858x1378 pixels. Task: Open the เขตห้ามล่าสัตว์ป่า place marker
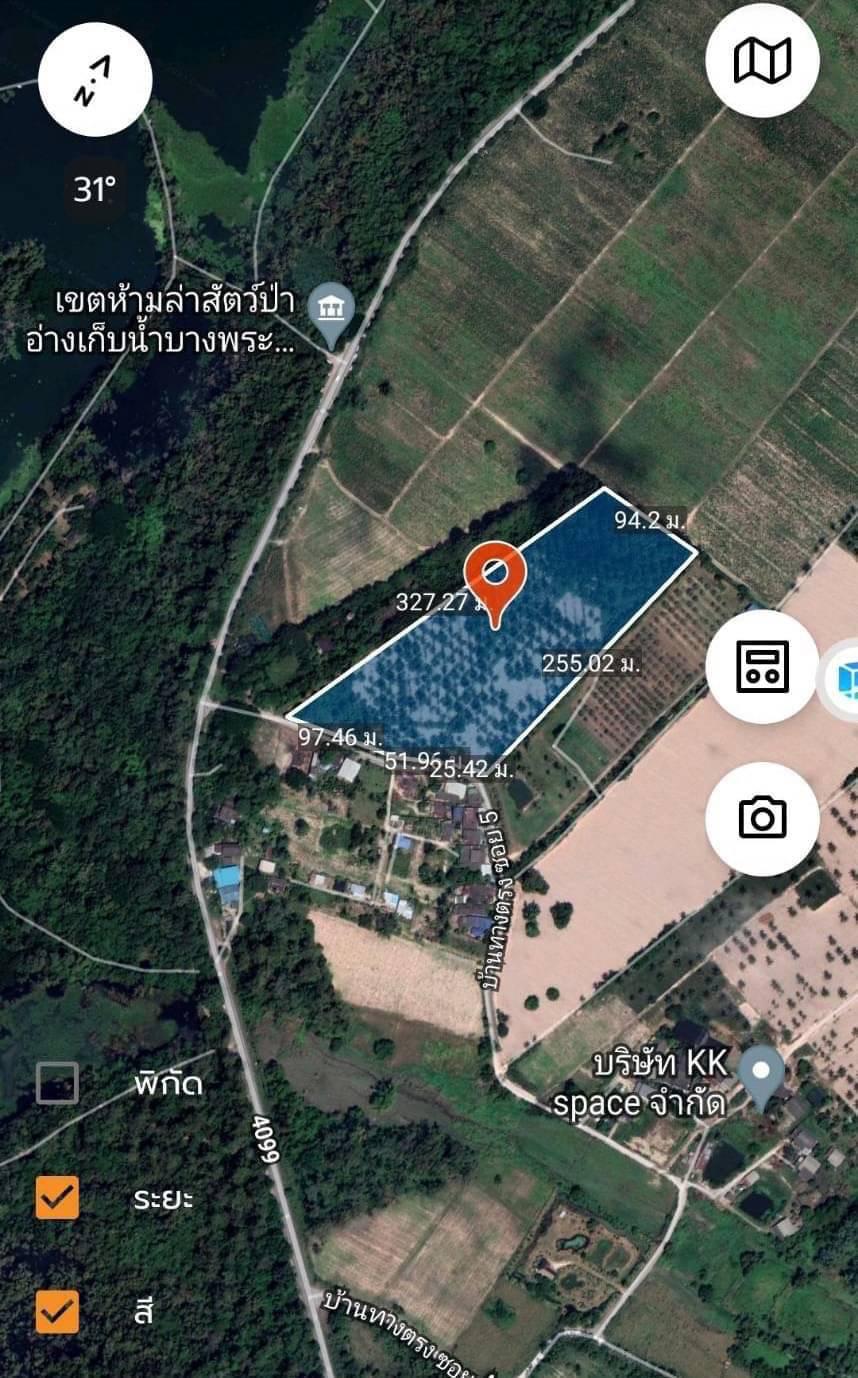click(330, 303)
